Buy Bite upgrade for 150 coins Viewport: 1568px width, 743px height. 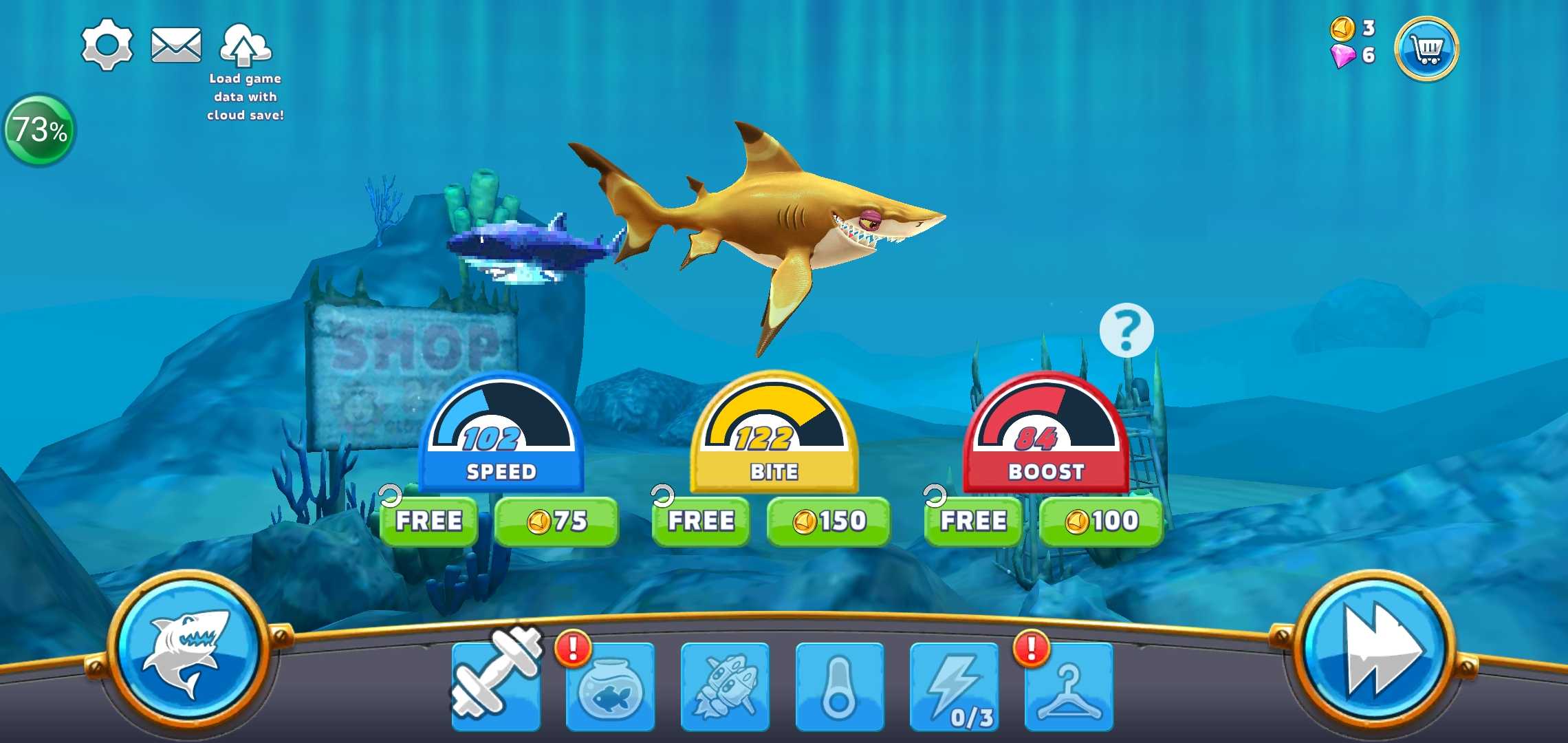tap(829, 521)
